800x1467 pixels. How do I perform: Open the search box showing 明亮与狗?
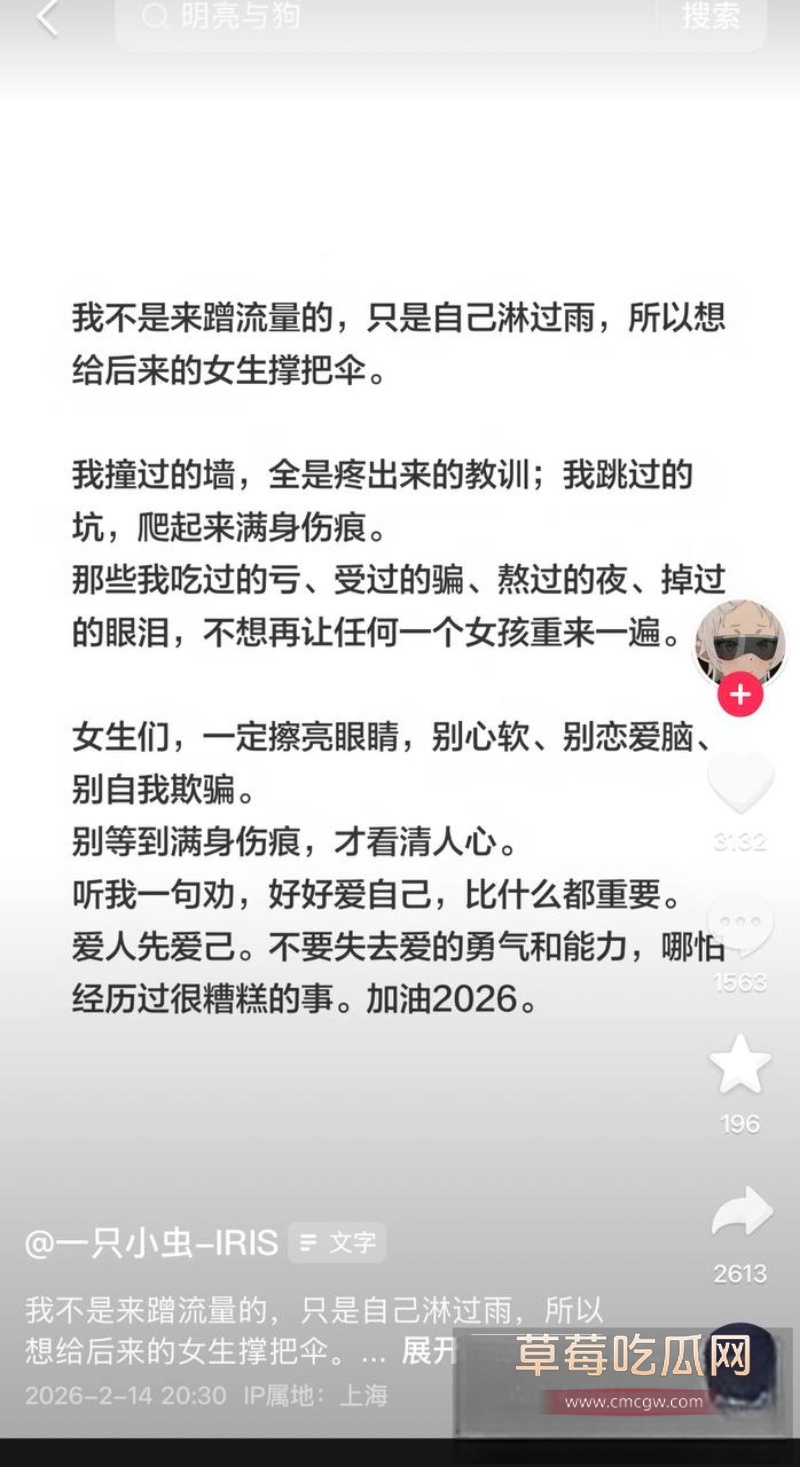point(390,18)
